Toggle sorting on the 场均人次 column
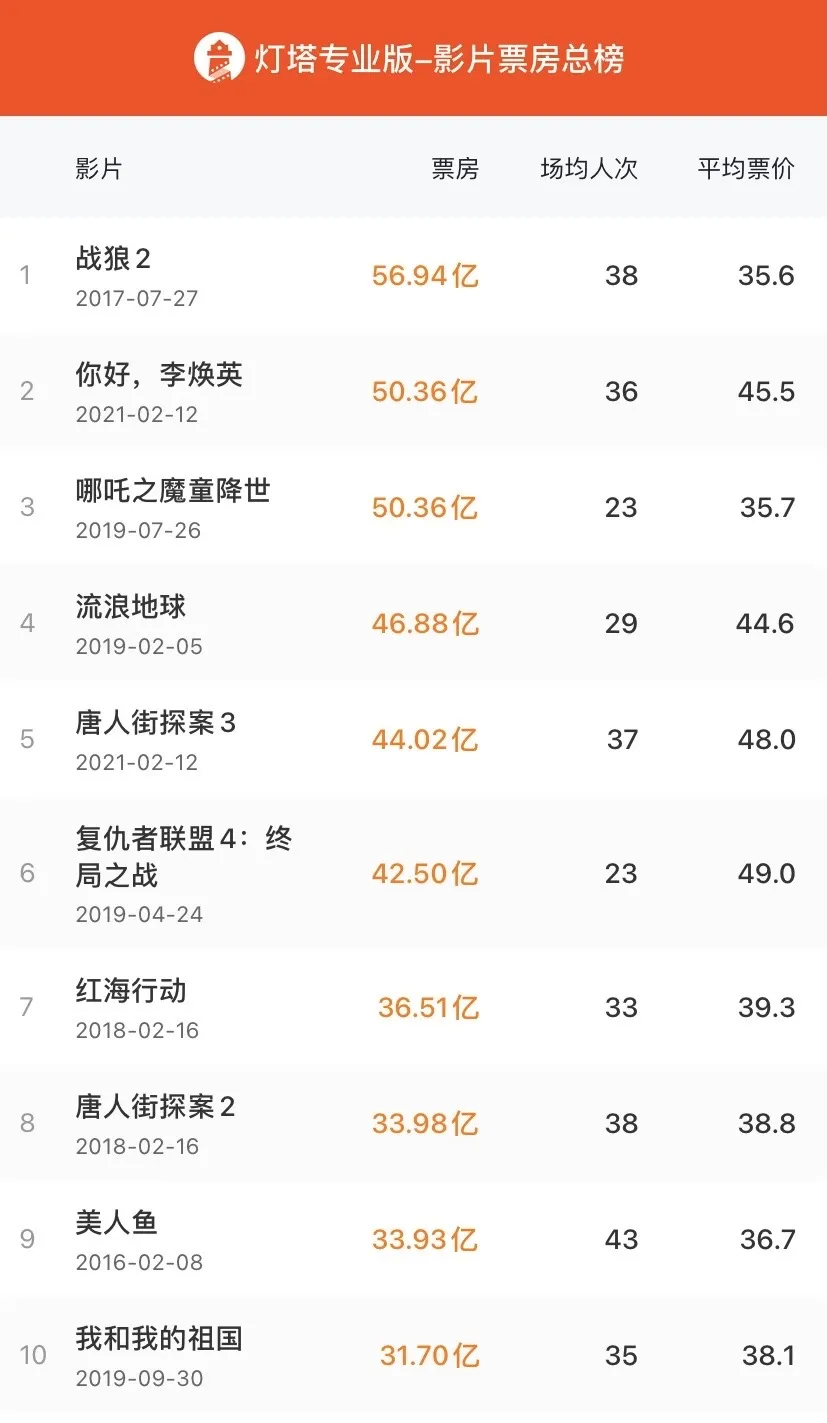 point(587,169)
